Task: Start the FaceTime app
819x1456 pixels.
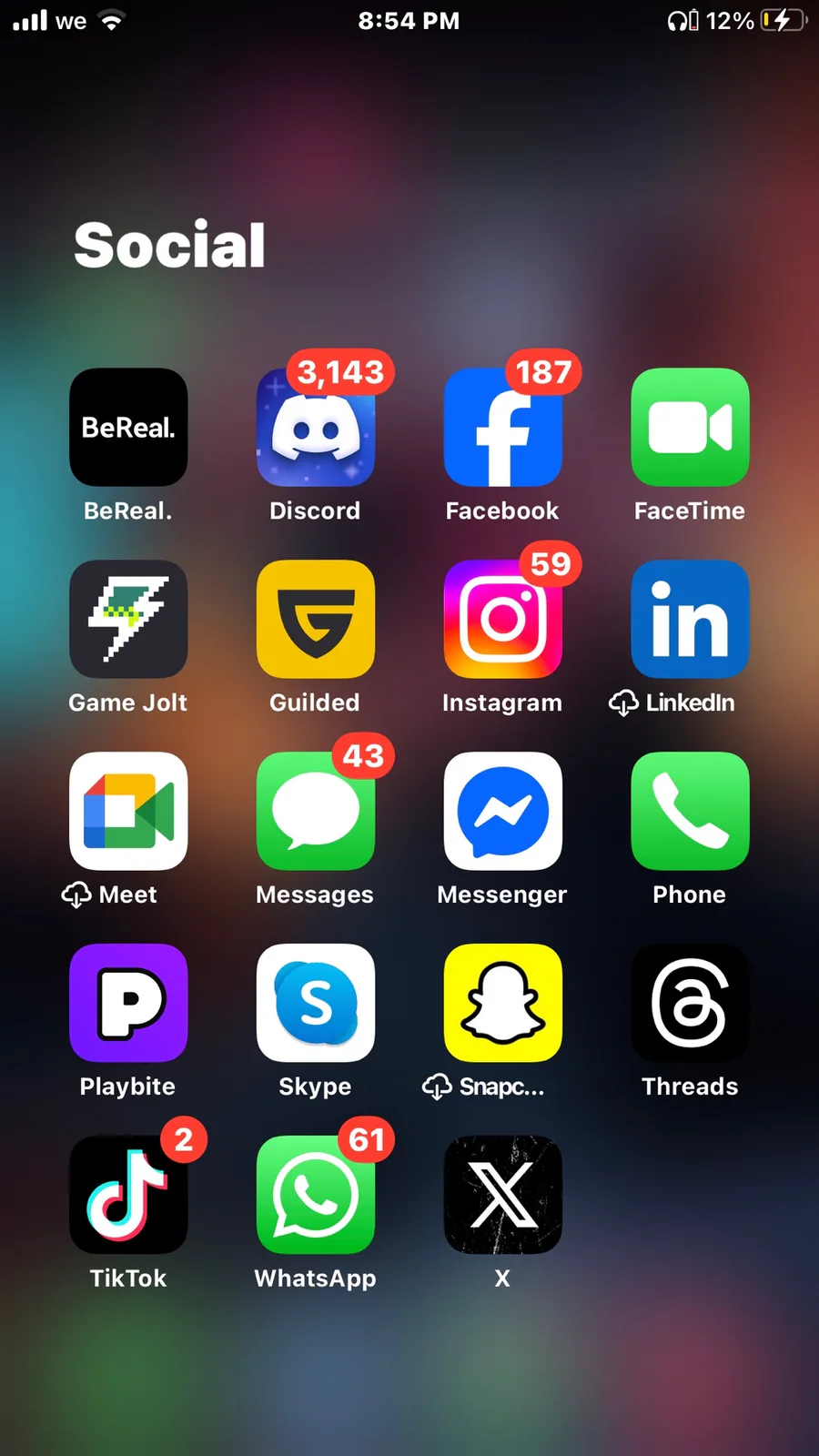Action: pyautogui.click(x=690, y=427)
